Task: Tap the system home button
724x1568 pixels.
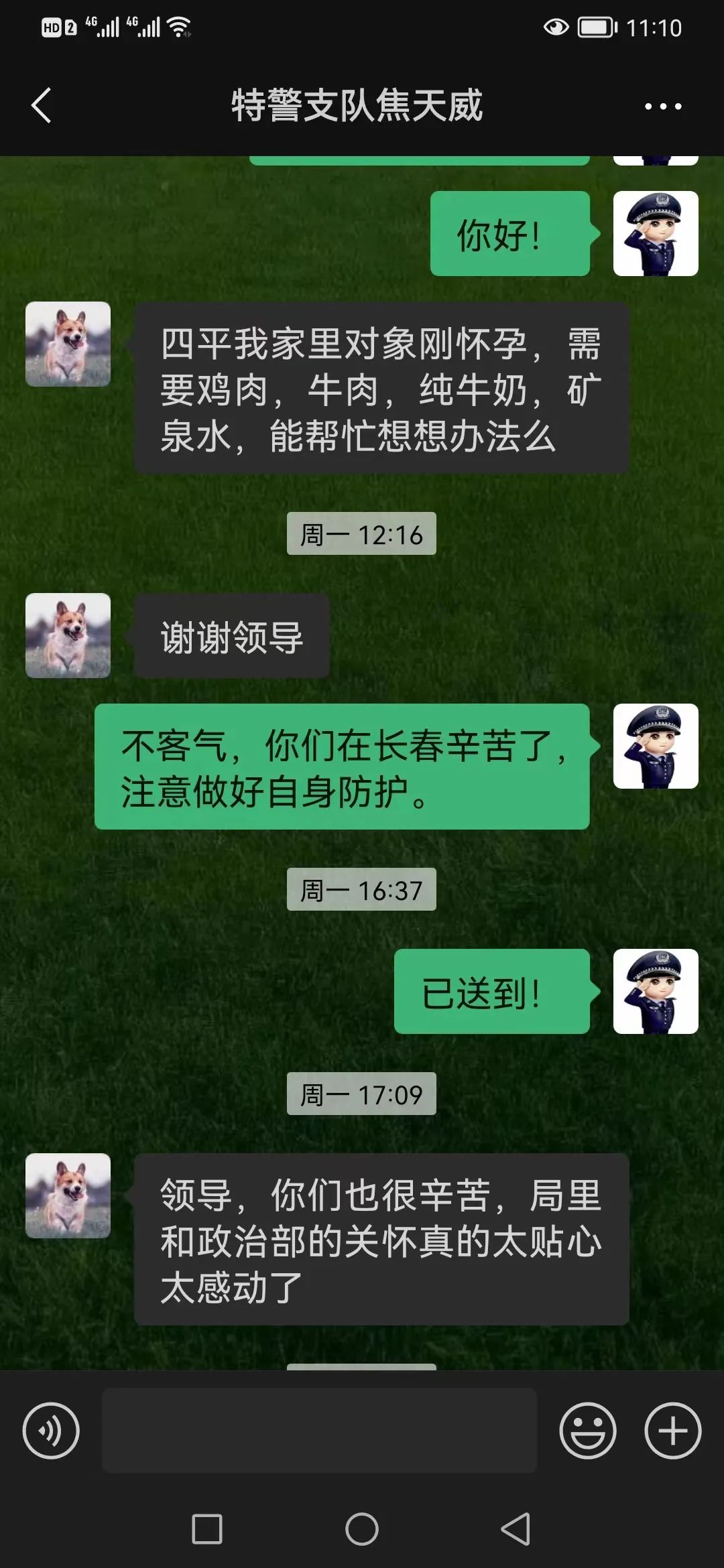Action: pos(362,1529)
